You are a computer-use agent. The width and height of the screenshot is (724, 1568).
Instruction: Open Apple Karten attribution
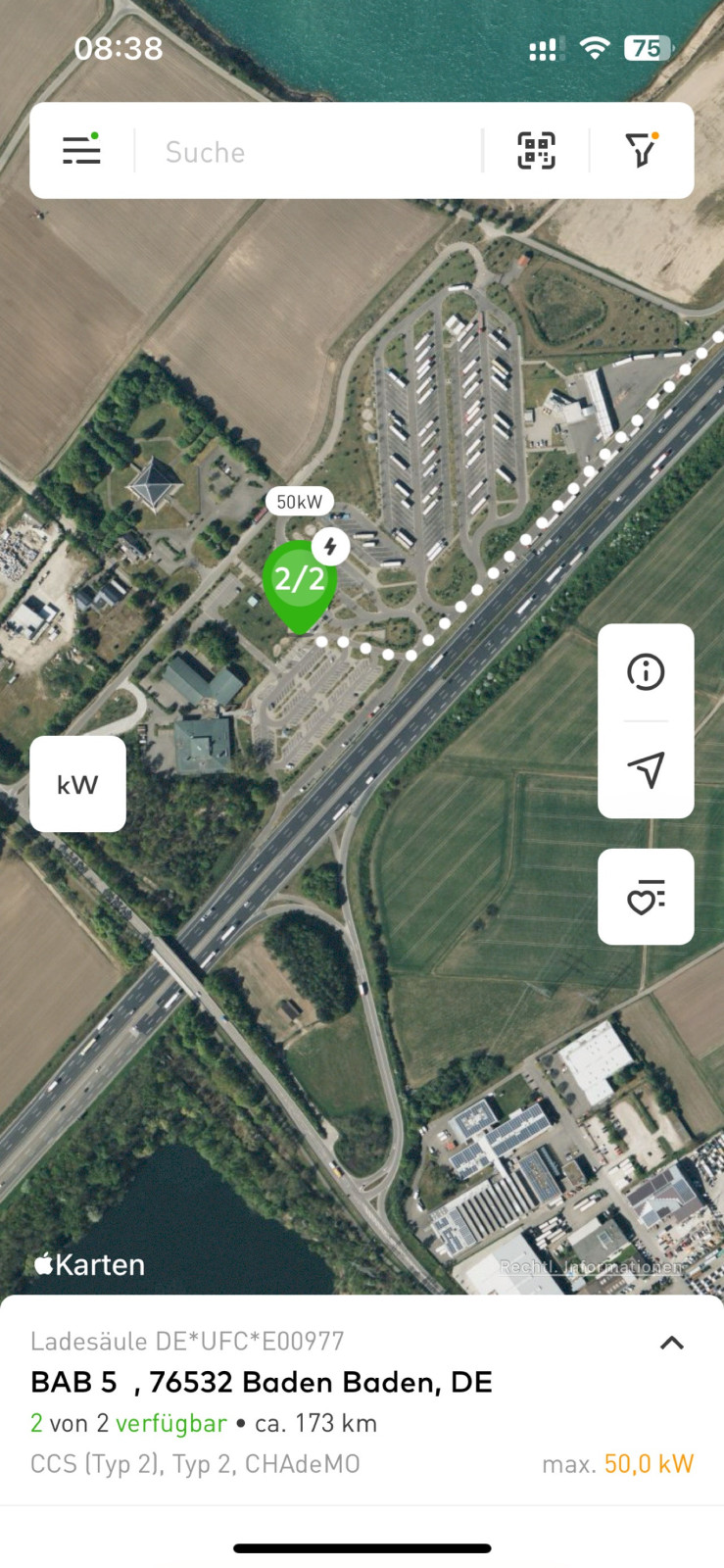pos(88,1264)
